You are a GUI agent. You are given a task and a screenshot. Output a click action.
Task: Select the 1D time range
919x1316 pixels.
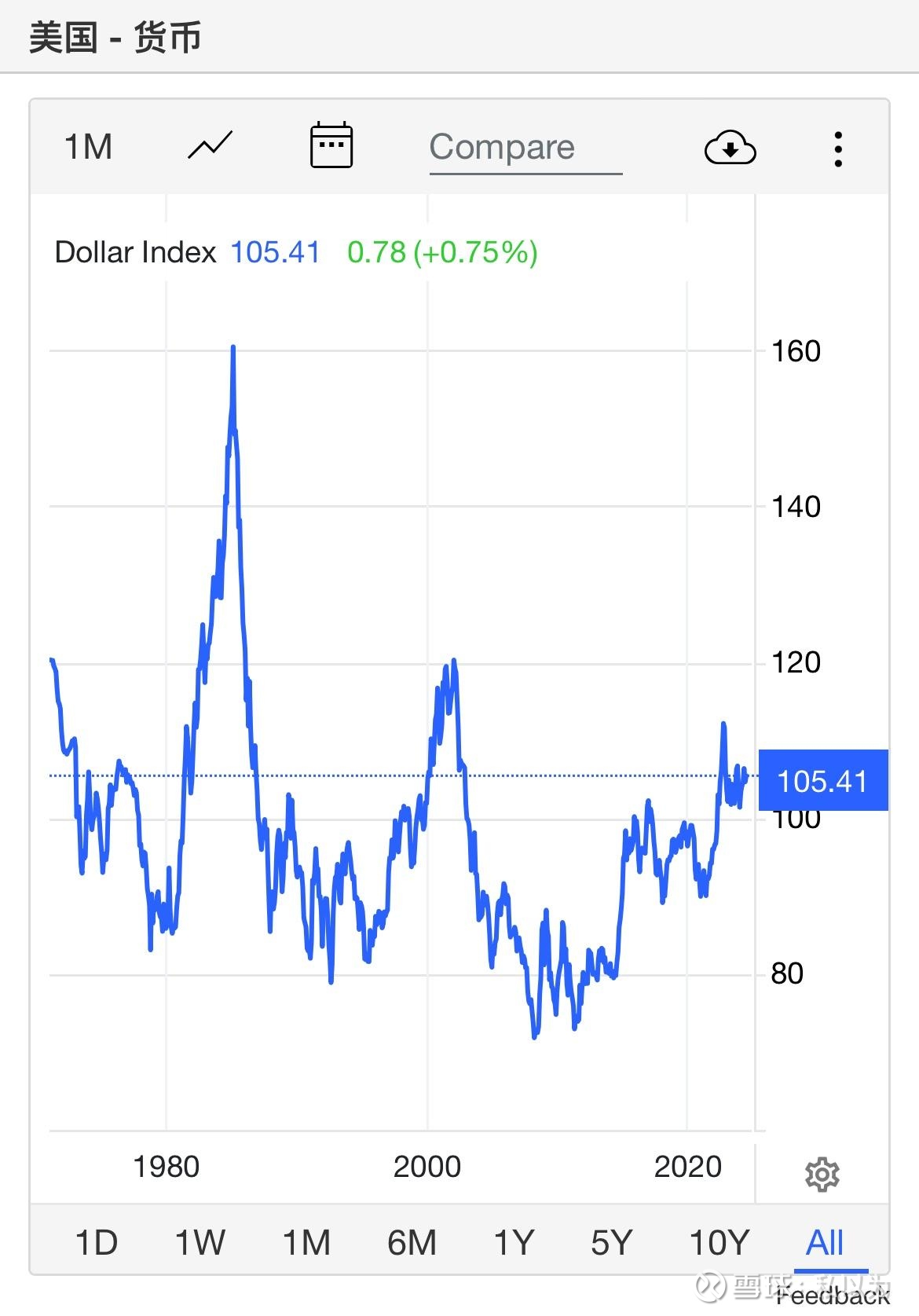(x=96, y=1243)
